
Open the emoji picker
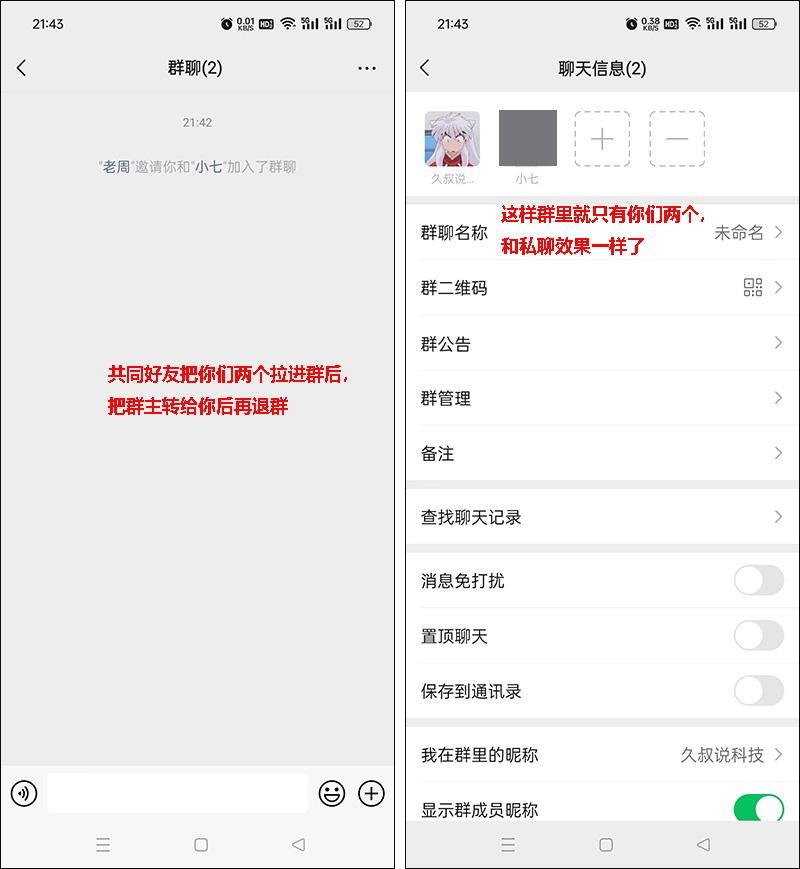332,793
